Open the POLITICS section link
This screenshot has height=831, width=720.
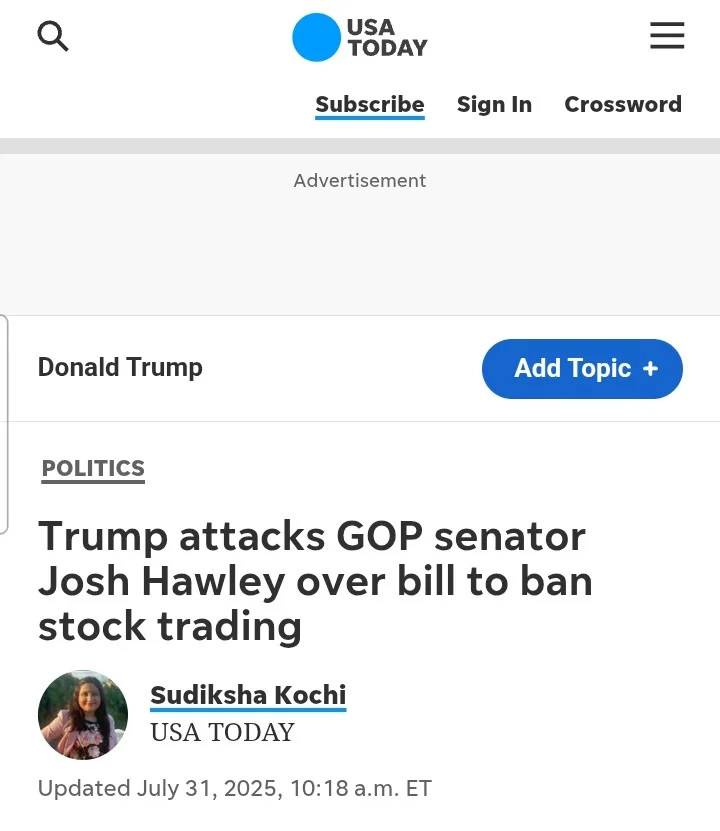pyautogui.click(x=93, y=468)
